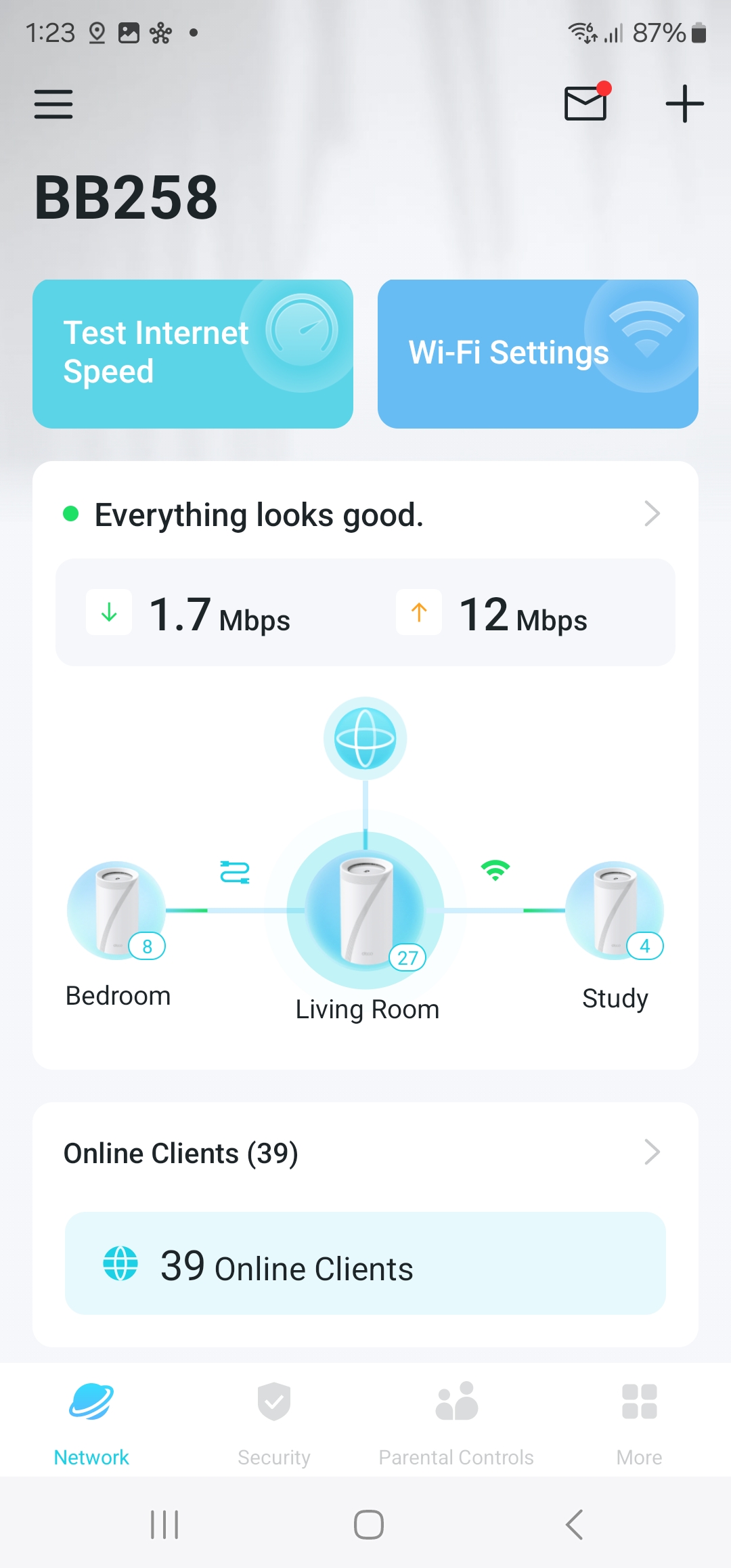The image size is (731, 1568).
Task: Tap the internet globe icon
Action: point(365,738)
